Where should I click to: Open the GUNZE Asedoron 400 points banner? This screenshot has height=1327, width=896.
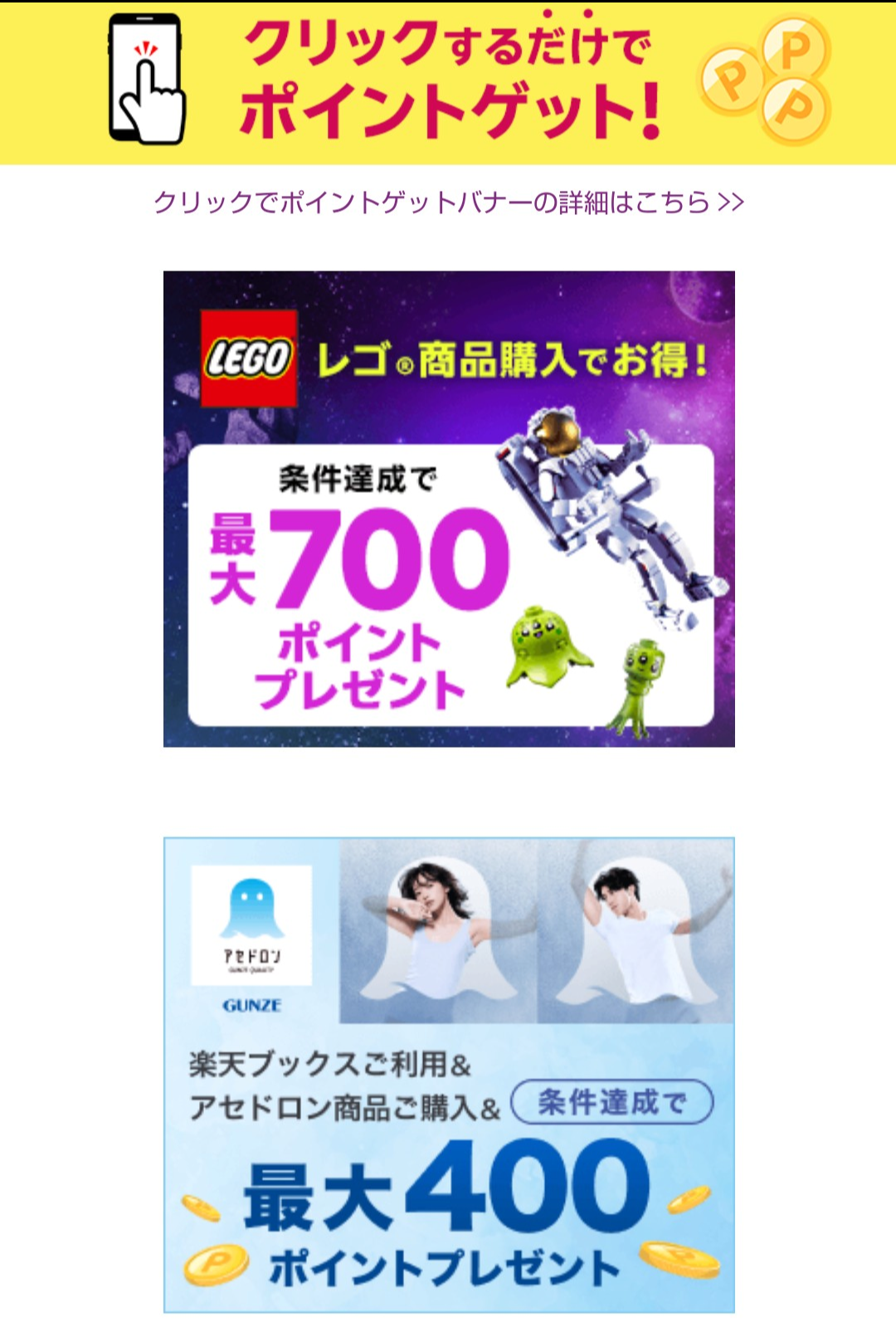coord(448,1075)
